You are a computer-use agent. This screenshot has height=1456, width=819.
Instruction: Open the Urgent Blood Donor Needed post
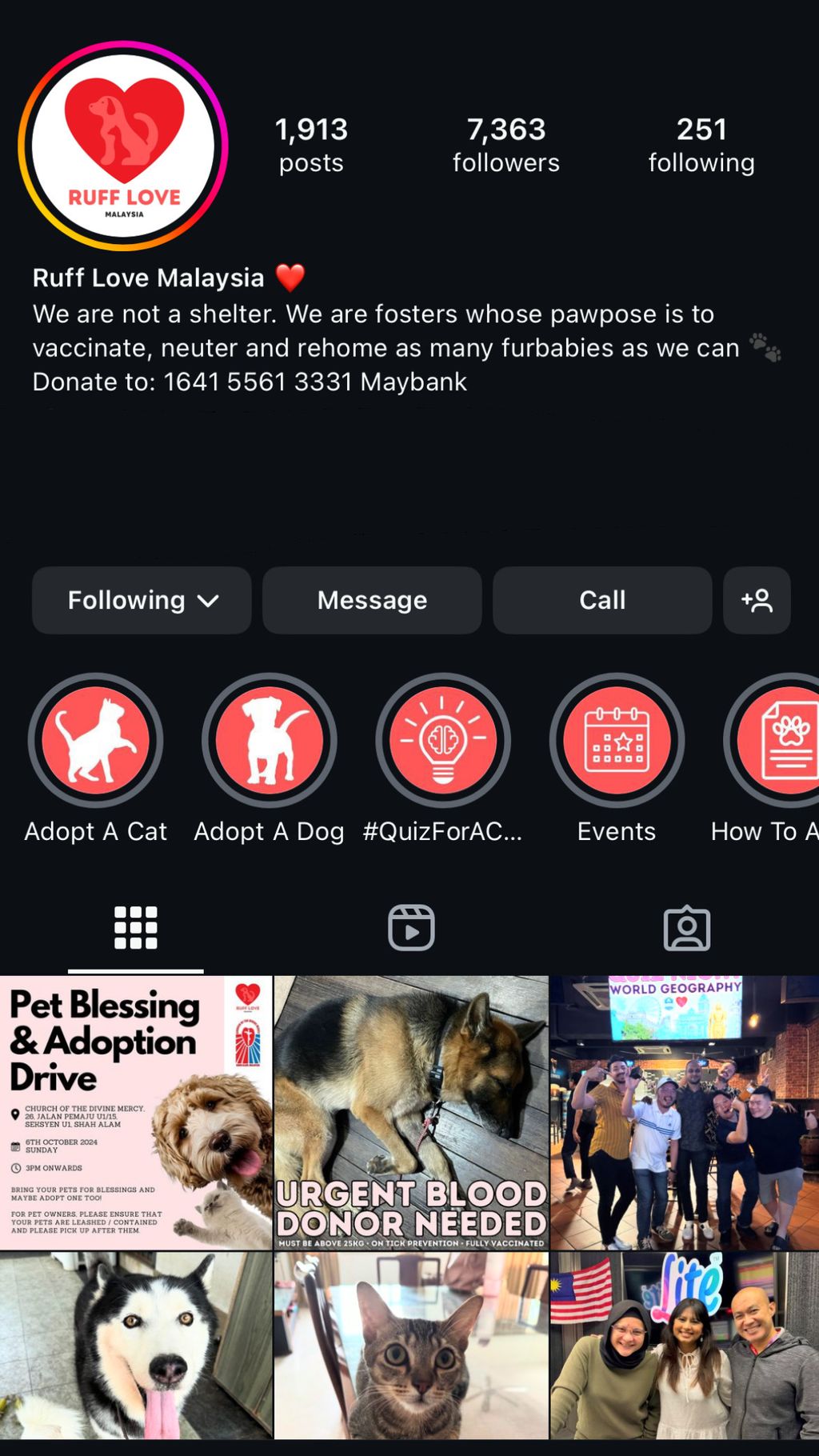pos(411,1112)
